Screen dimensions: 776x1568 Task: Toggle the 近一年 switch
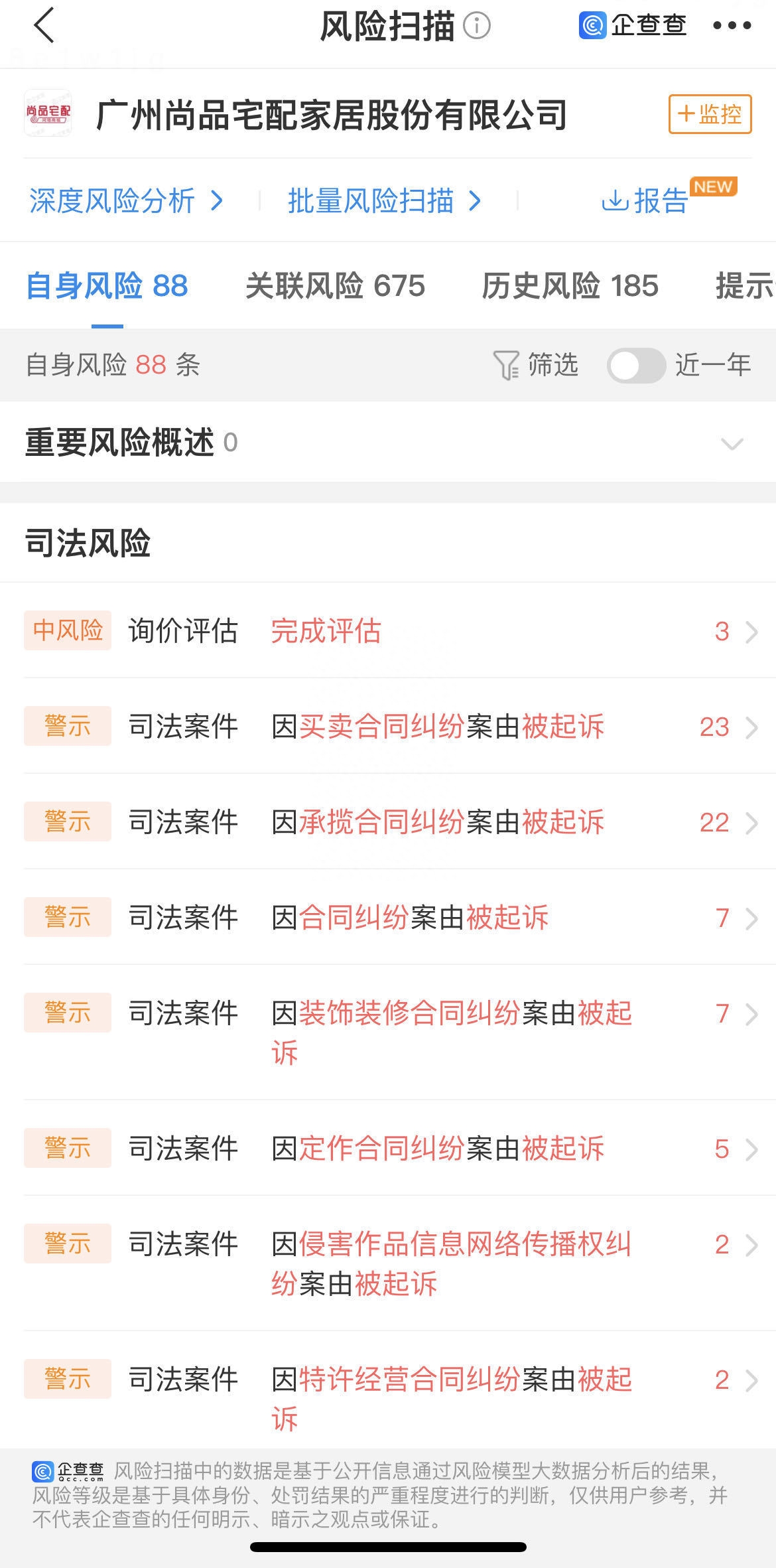pyautogui.click(x=635, y=366)
